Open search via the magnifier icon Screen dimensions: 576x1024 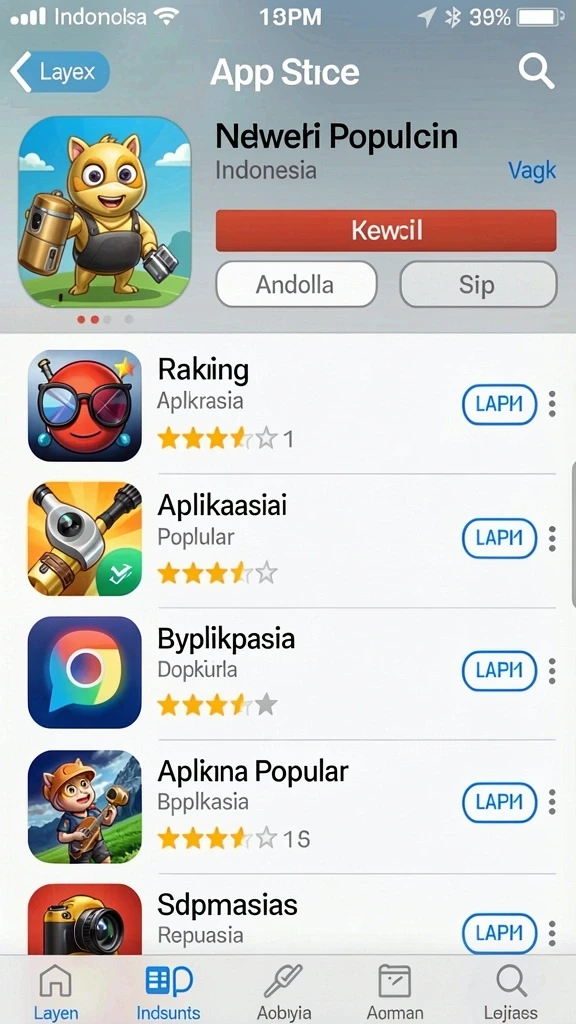click(536, 71)
